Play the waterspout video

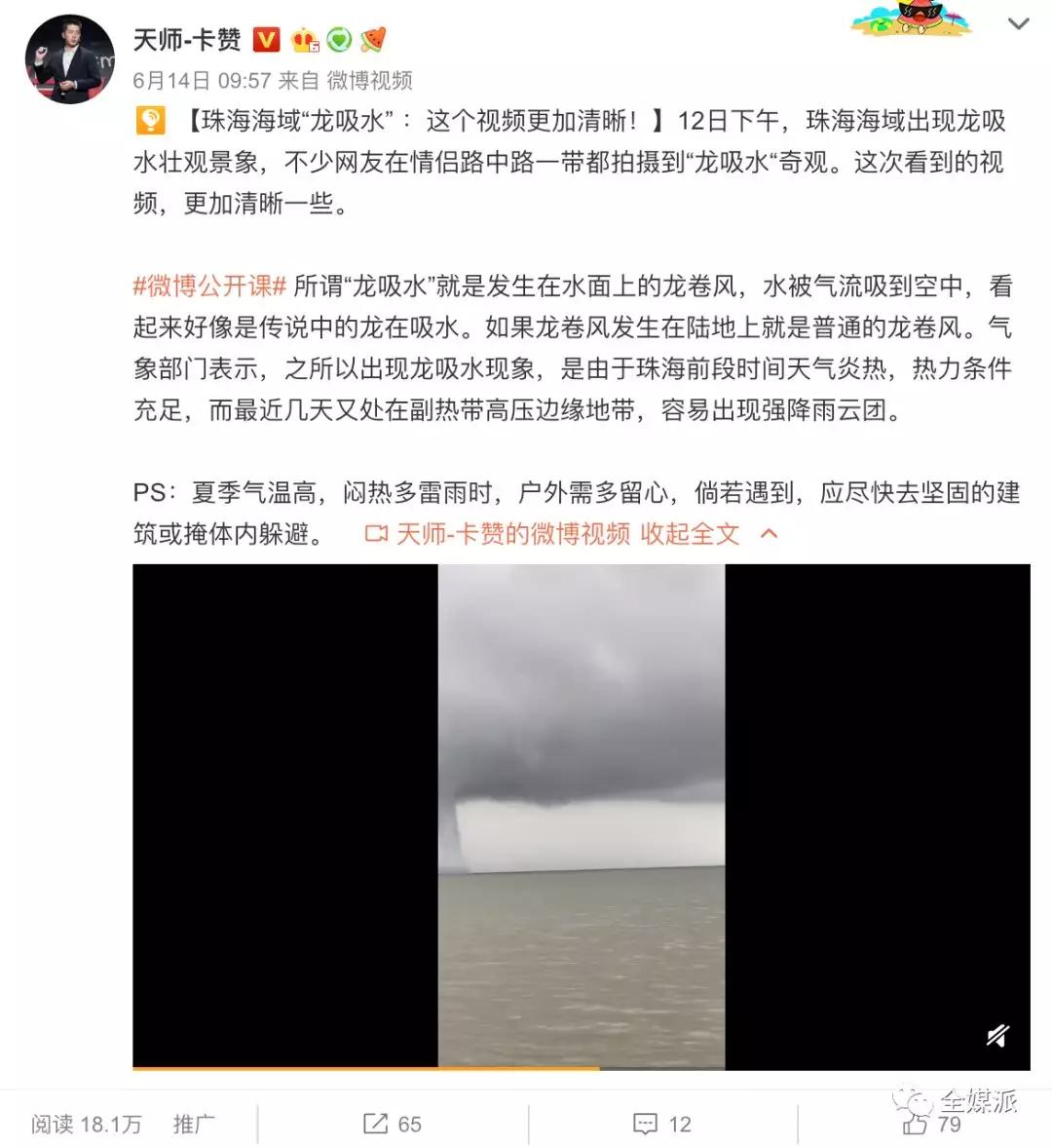[582, 816]
